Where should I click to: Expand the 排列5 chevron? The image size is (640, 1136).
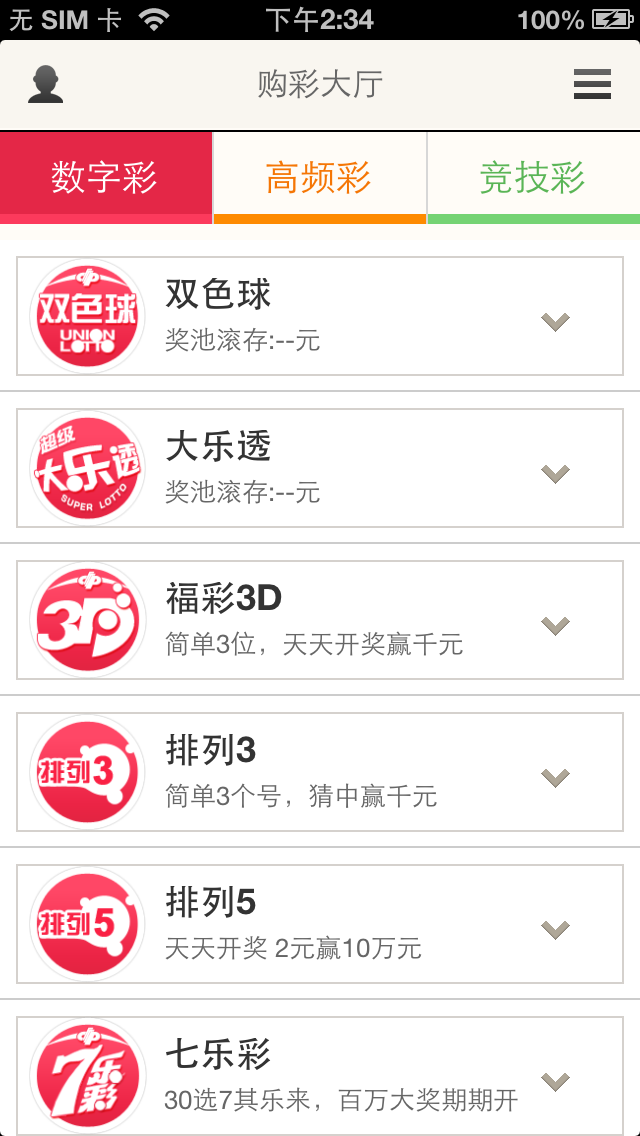pos(555,929)
